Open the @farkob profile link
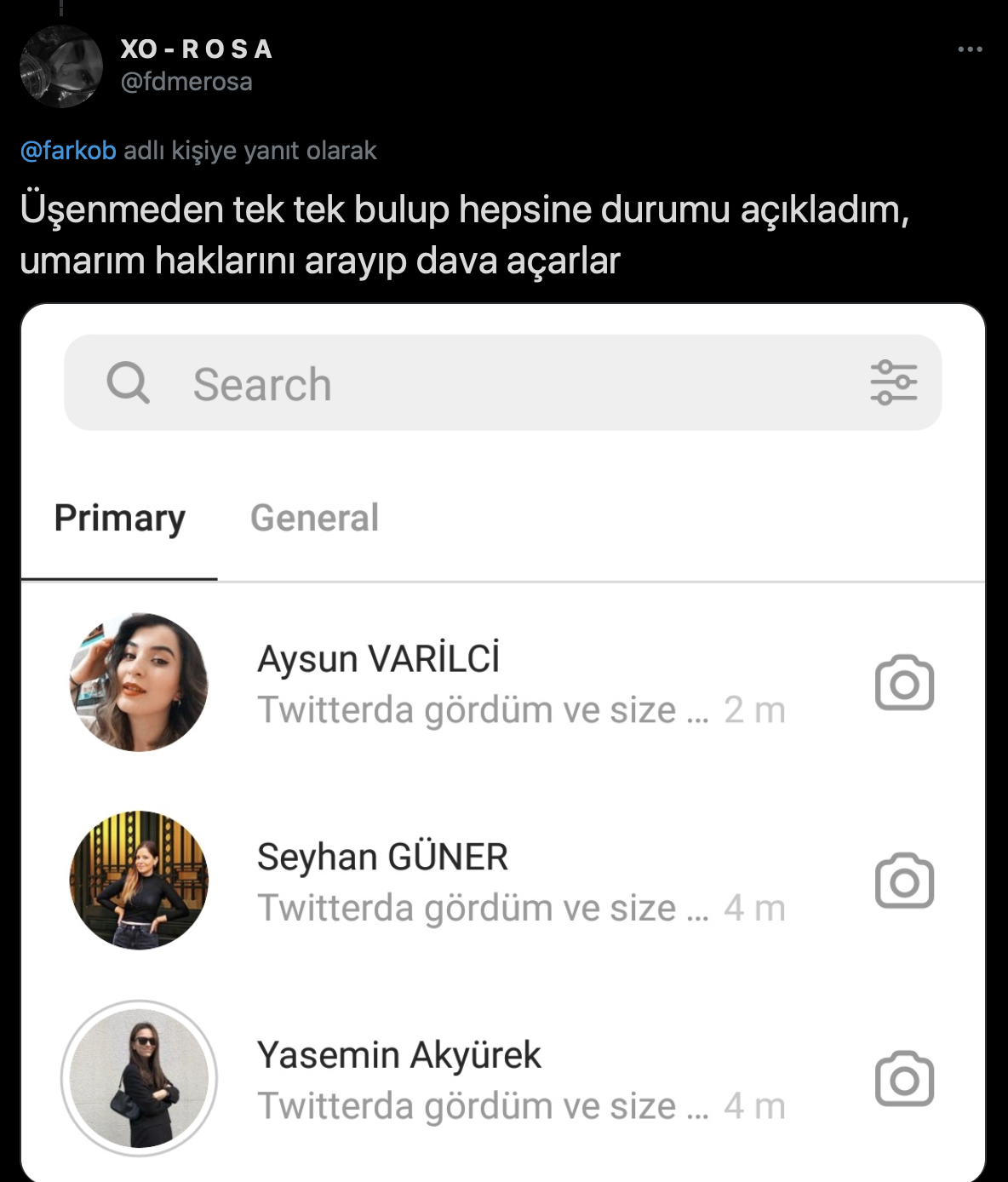This screenshot has height=1182, width=1008. click(66, 149)
